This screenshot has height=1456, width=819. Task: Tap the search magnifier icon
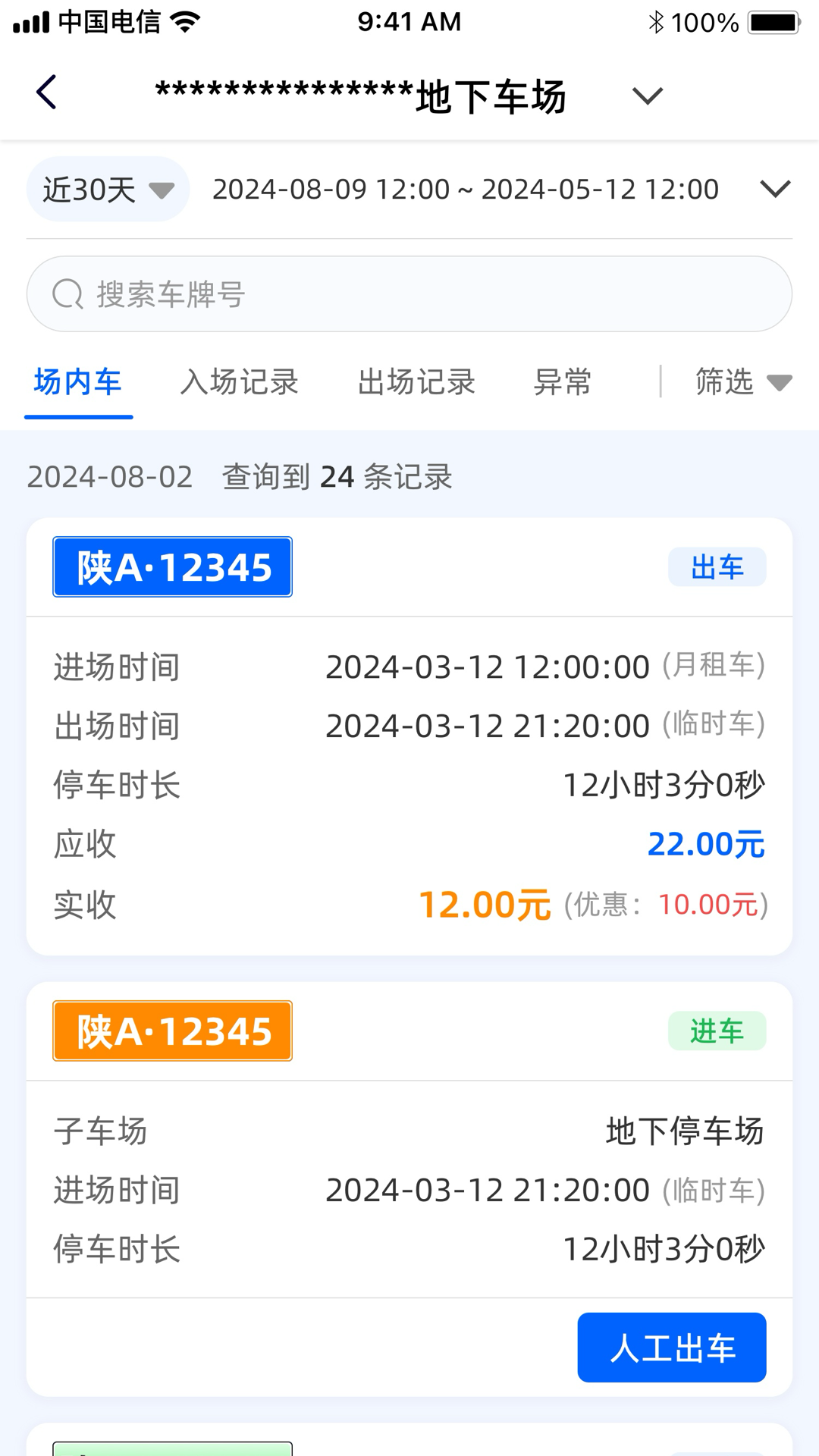click(68, 293)
